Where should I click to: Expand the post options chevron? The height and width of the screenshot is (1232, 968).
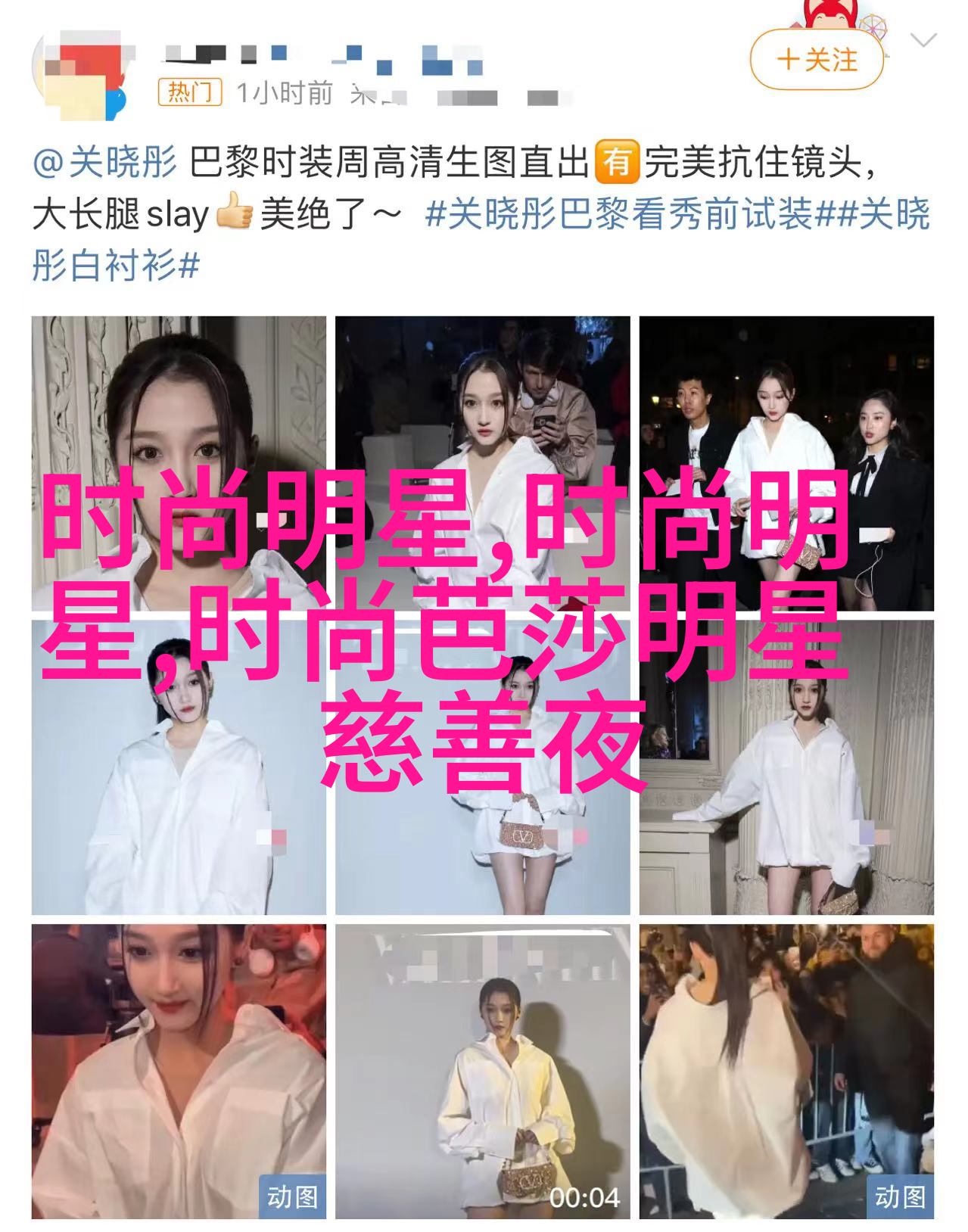923,40
